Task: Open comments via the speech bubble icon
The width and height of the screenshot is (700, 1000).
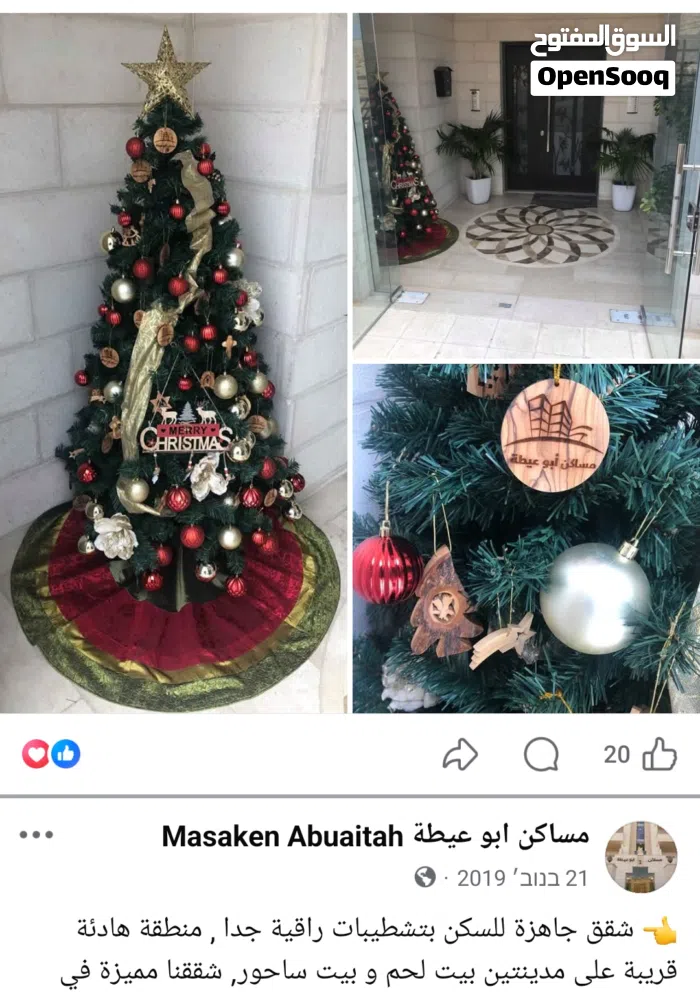Action: point(541,755)
